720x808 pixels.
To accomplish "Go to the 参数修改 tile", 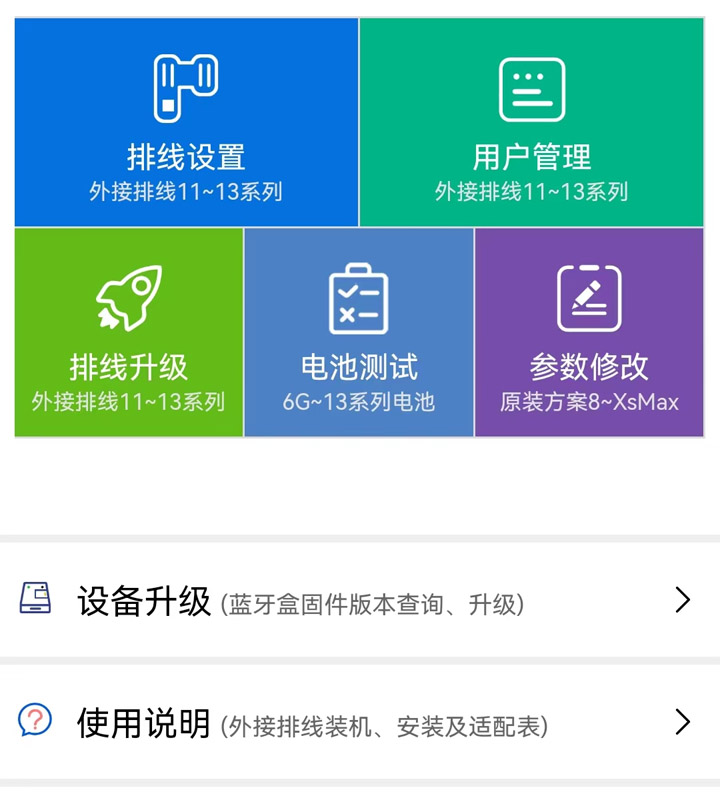I will click(x=589, y=333).
